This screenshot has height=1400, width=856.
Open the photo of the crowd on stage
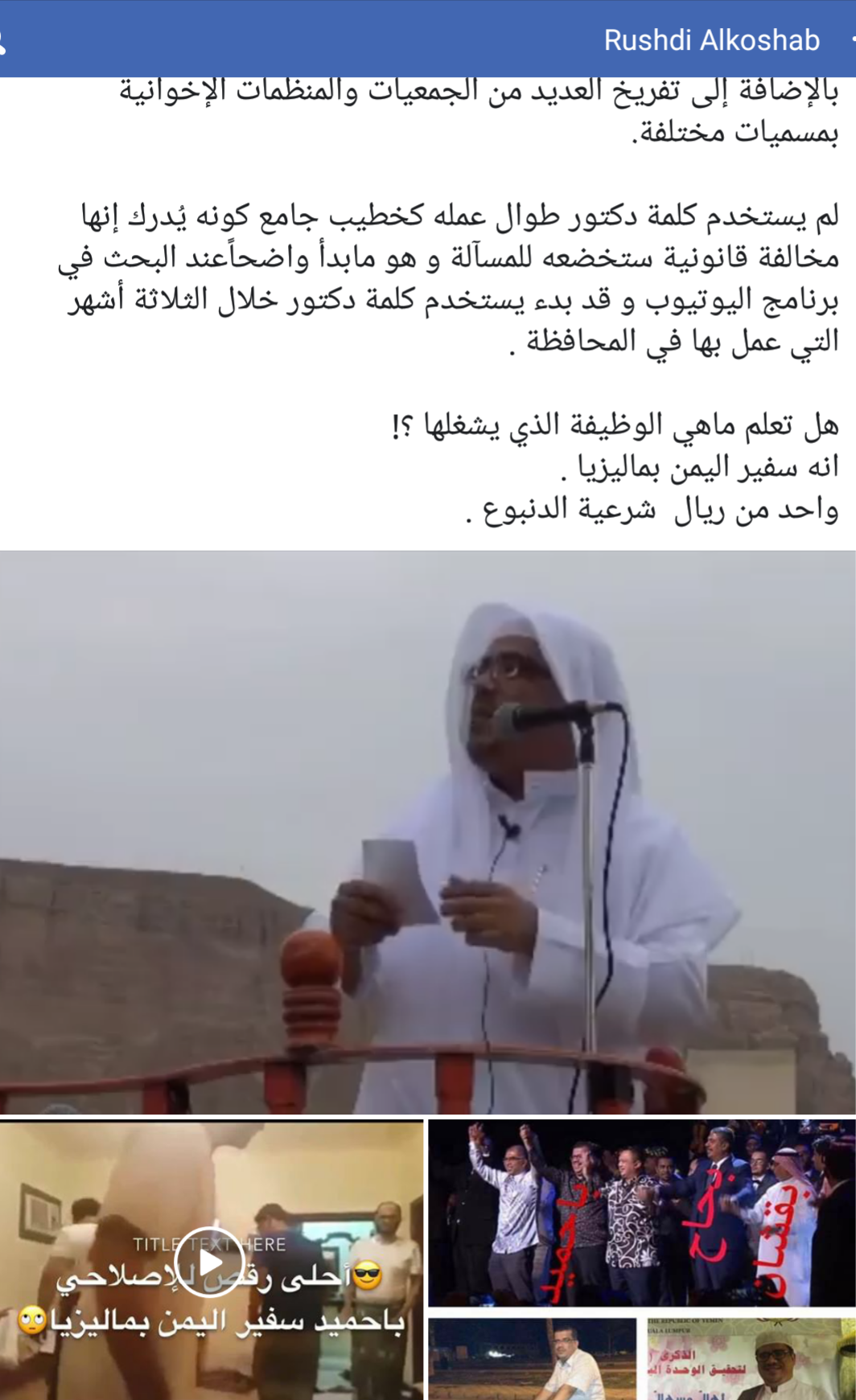pos(641,1213)
